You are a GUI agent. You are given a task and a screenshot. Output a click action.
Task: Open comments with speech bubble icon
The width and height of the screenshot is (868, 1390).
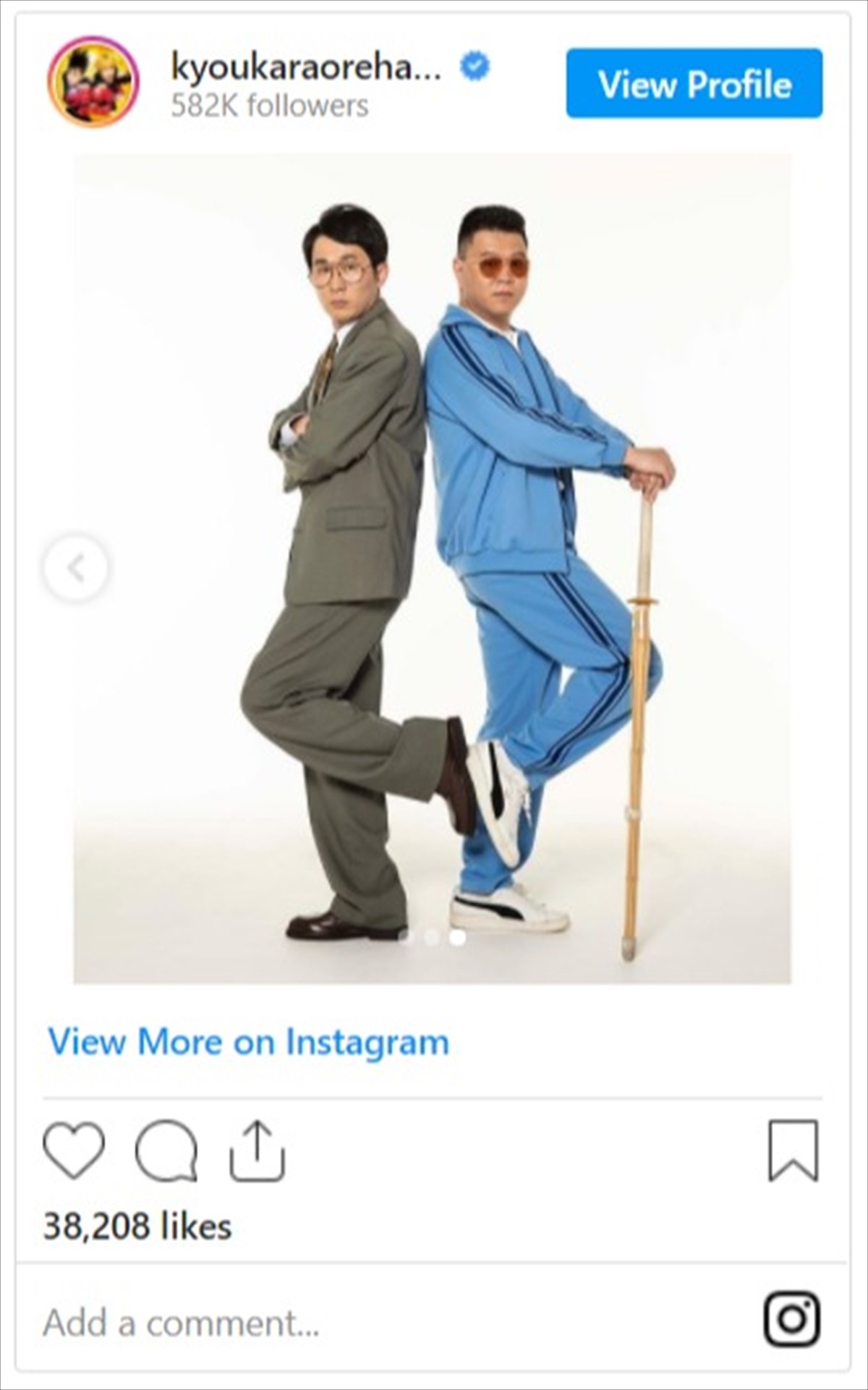tap(166, 1150)
